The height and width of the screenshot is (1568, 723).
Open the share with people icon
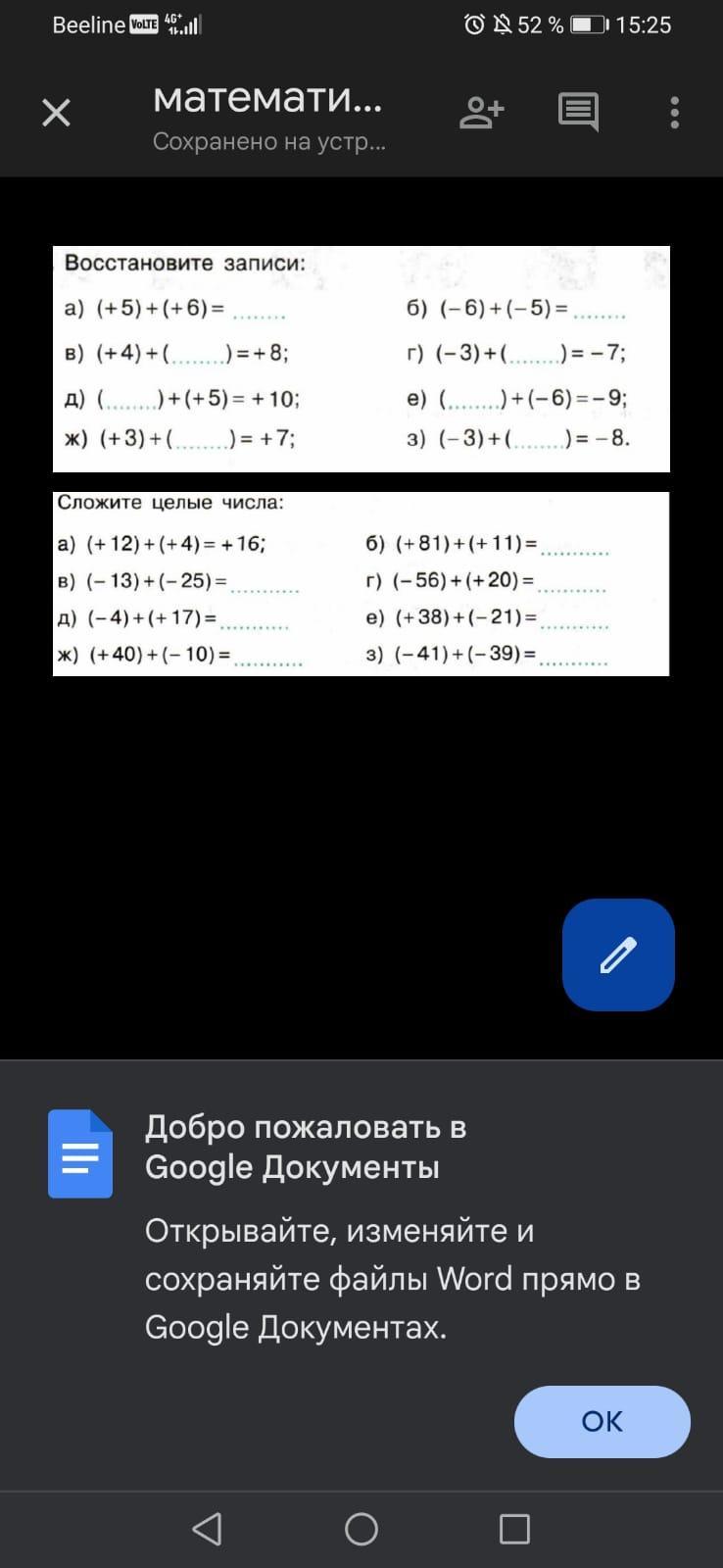(481, 114)
